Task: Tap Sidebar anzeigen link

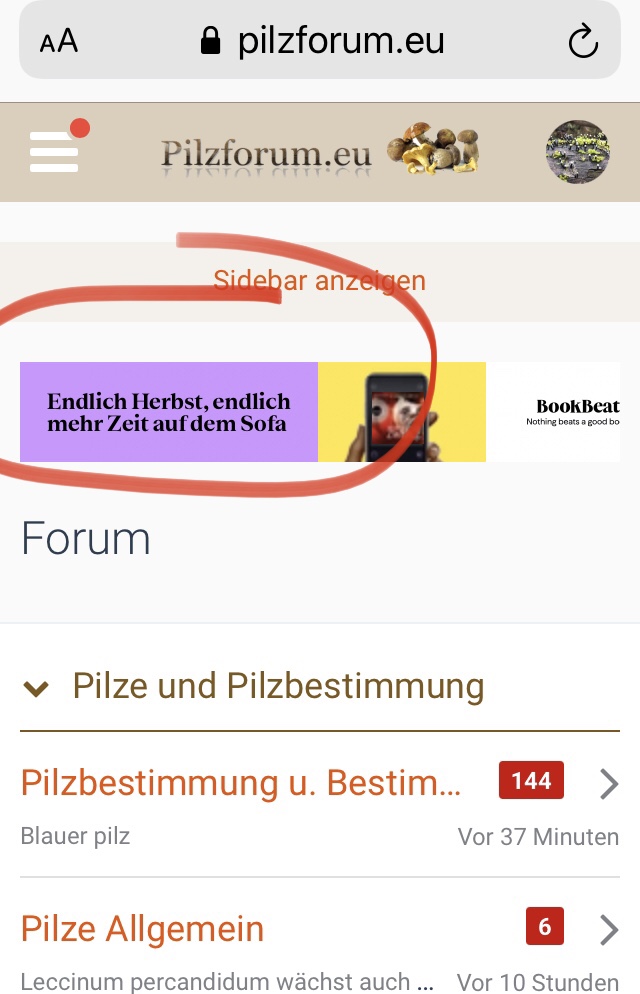Action: [x=319, y=281]
